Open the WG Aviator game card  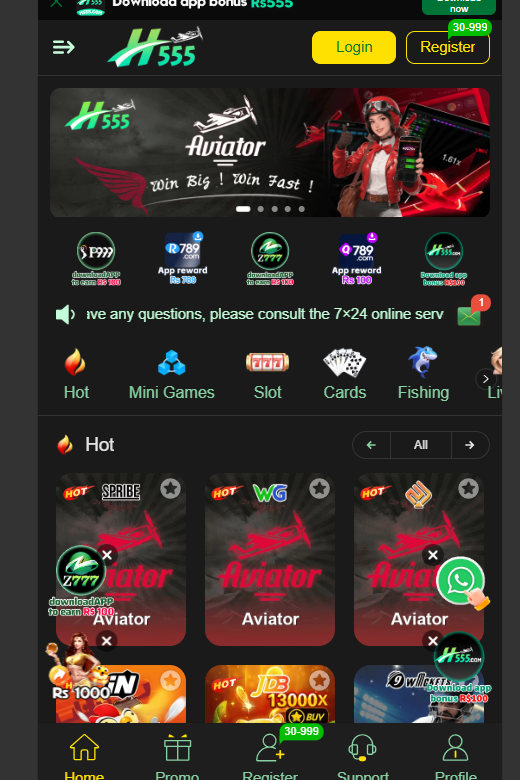(x=270, y=559)
